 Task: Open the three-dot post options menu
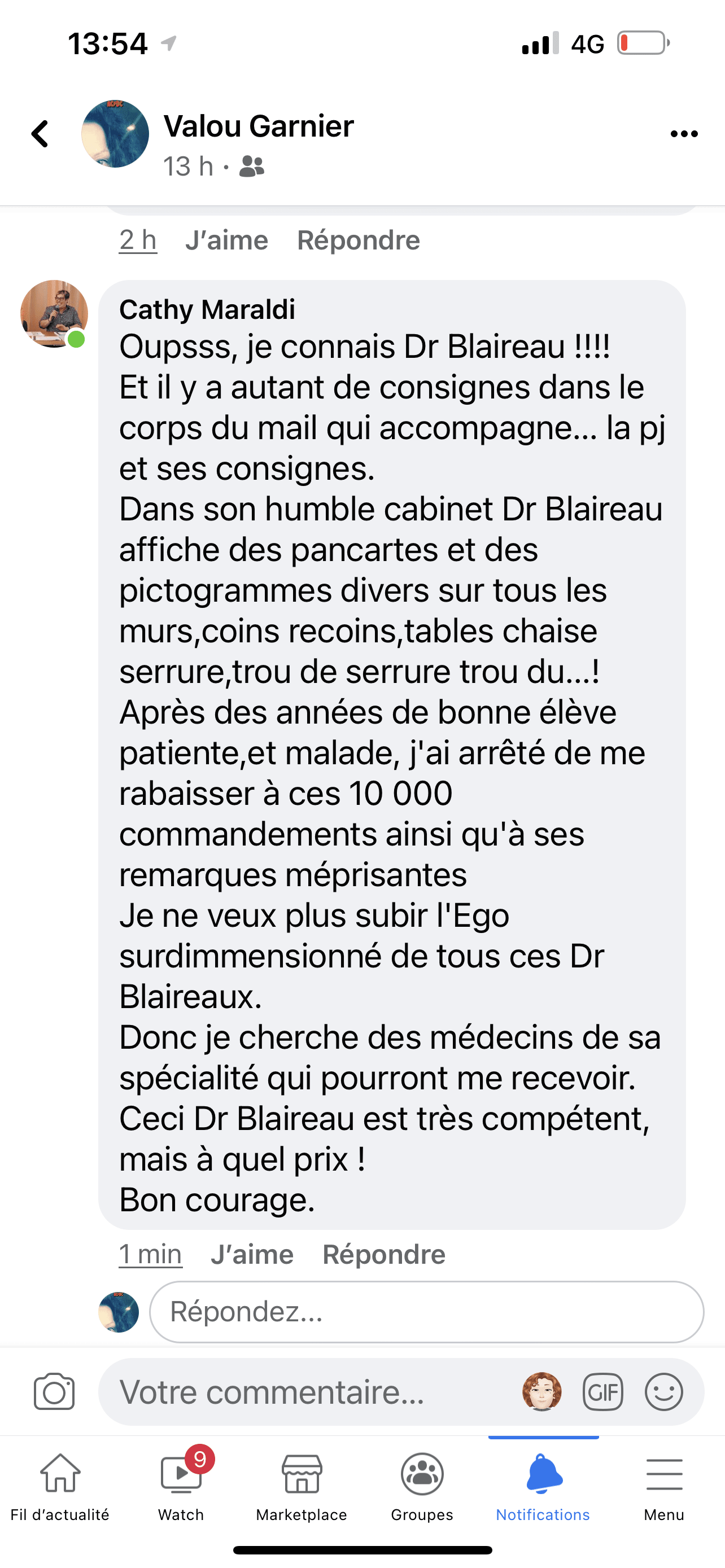tap(684, 134)
